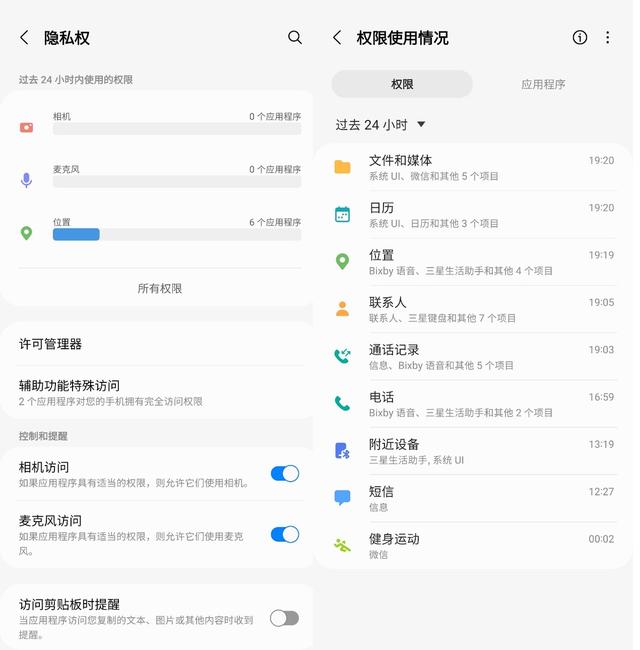Check 通话记录 permission usage
The image size is (640, 650).
[x=475, y=356]
